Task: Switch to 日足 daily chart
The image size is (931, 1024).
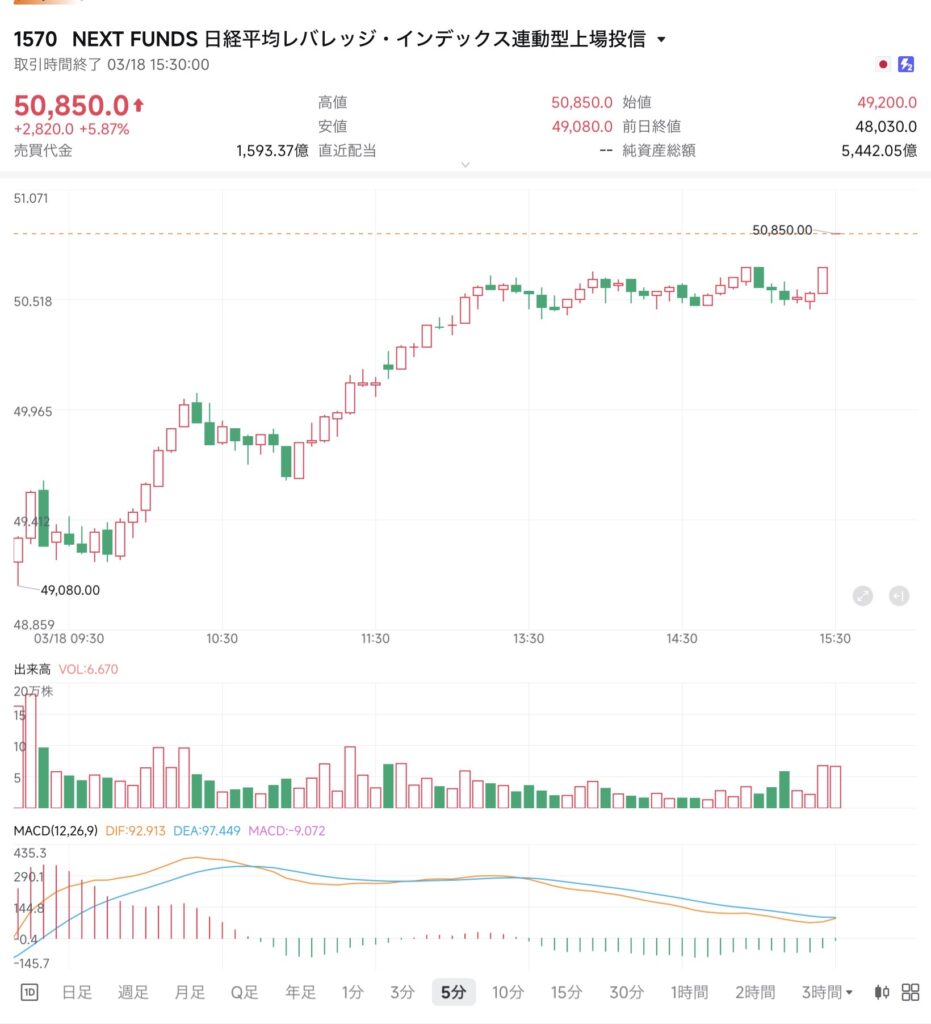Action: pos(77,992)
